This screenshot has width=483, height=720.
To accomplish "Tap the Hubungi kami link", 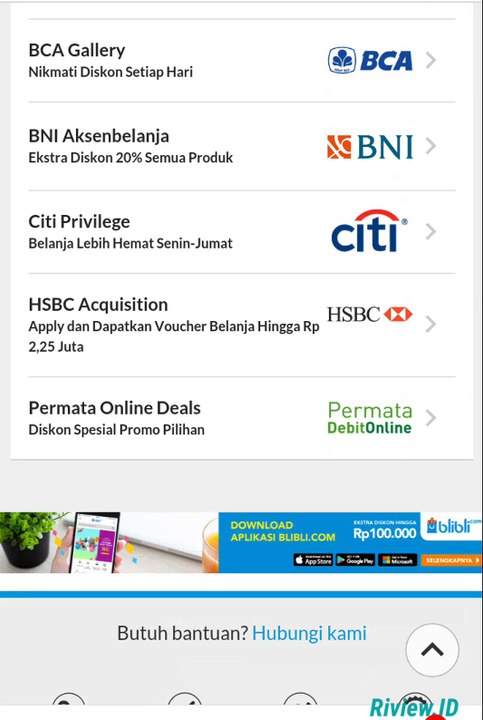I will (x=309, y=633).
